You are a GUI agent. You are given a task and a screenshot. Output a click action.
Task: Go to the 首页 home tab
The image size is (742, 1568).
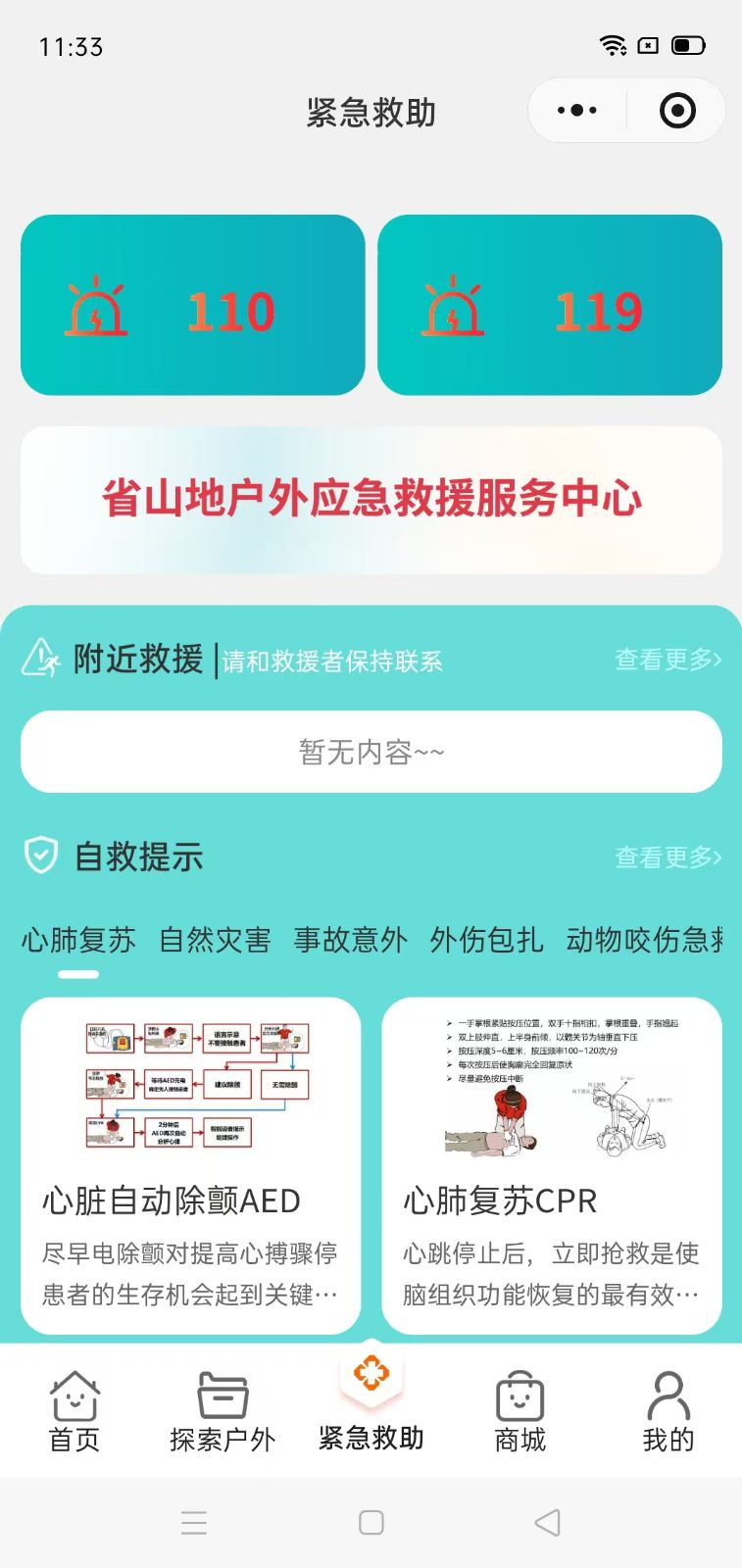tap(74, 1411)
